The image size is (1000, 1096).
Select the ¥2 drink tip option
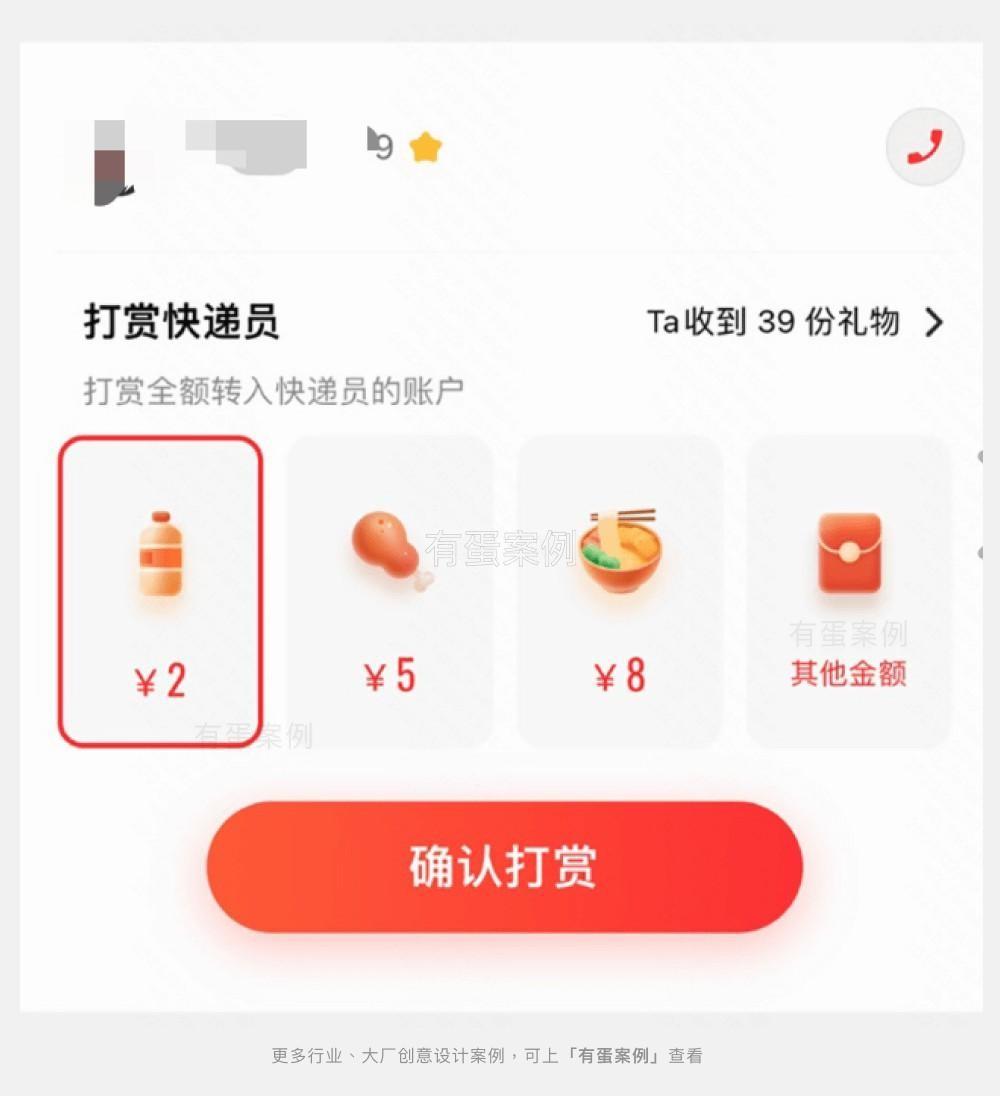(x=161, y=592)
